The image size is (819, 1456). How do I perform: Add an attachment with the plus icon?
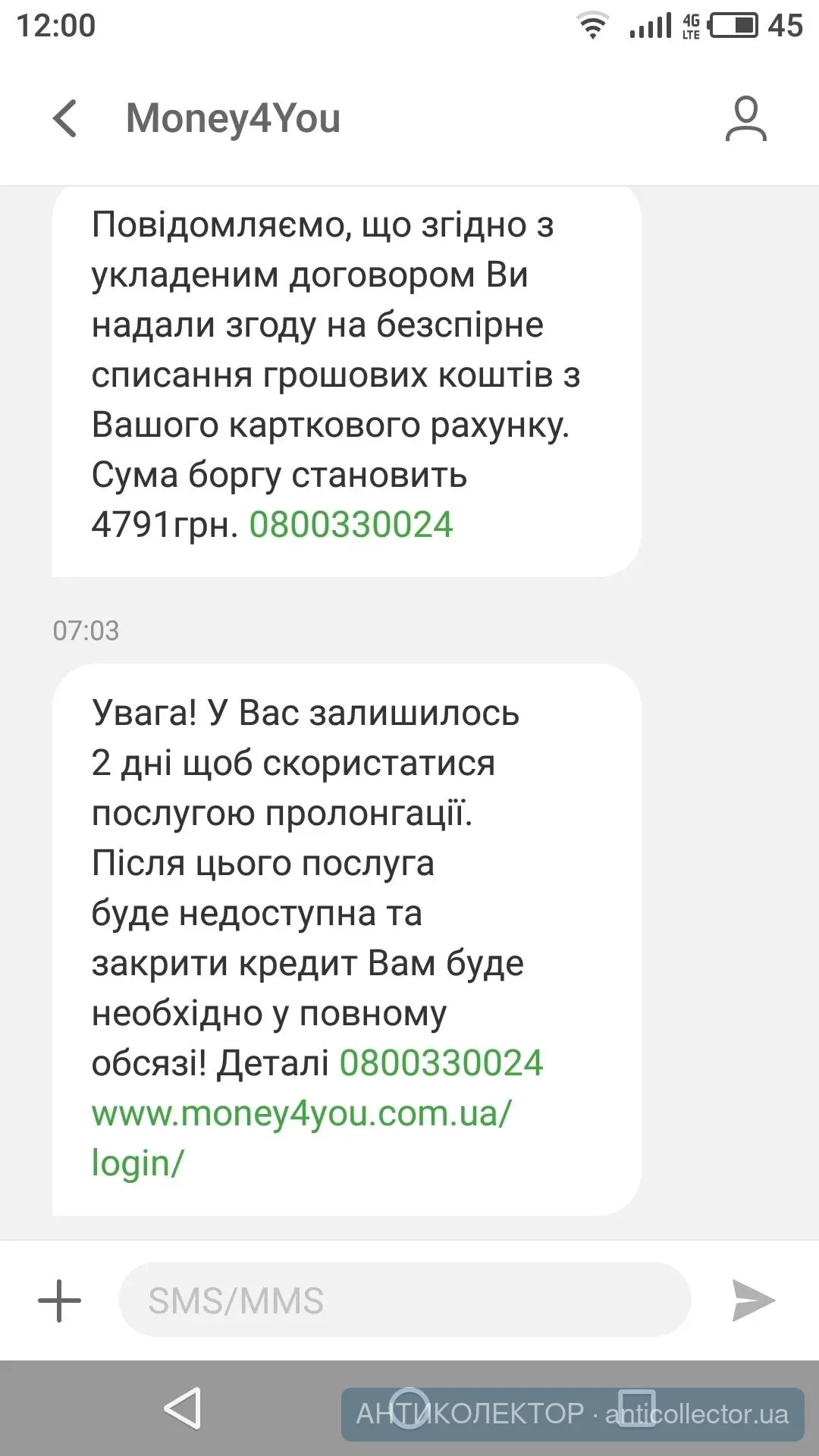click(59, 1301)
